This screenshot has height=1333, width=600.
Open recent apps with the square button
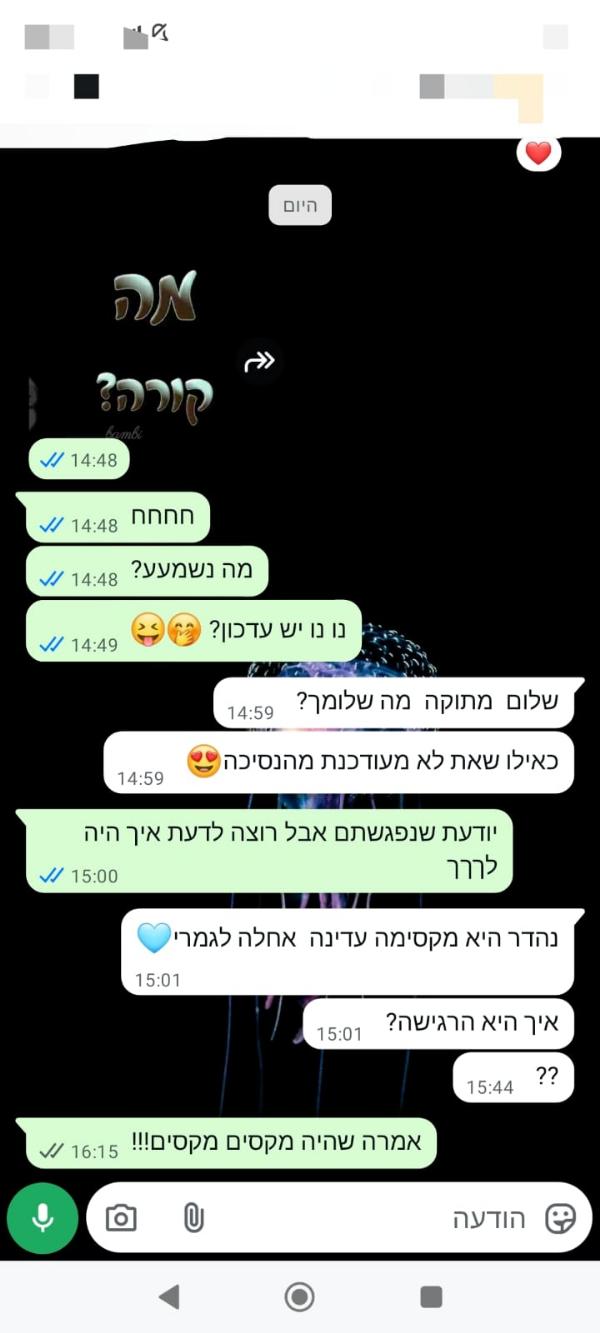[431, 1297]
